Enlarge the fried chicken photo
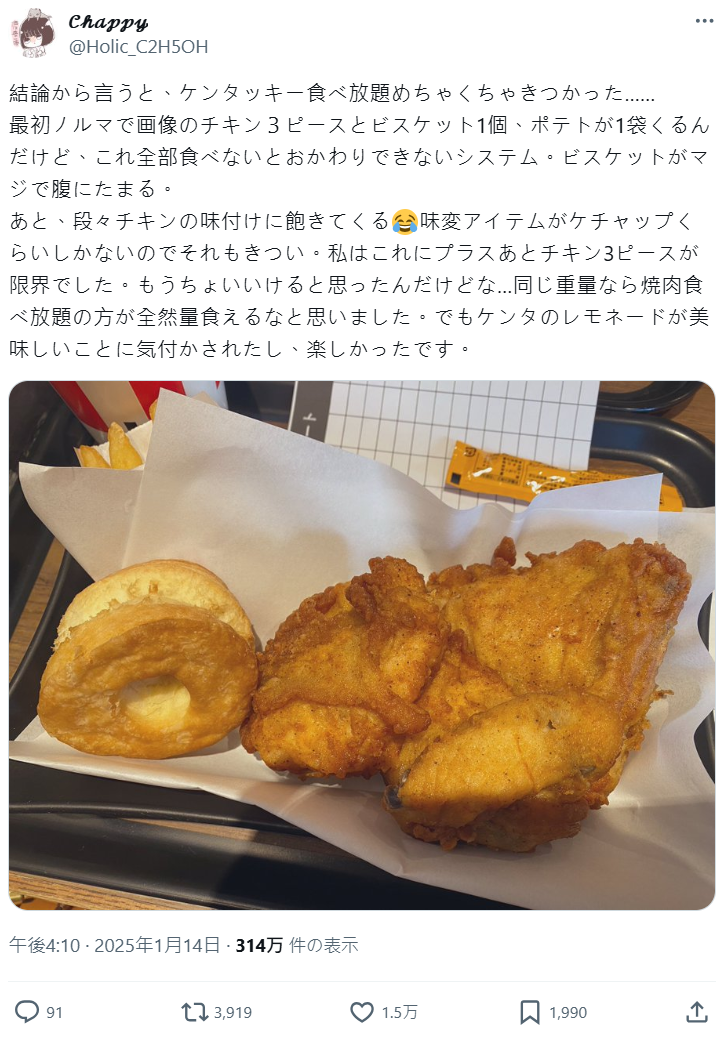Screen dimensions: 726x1037 point(362,645)
